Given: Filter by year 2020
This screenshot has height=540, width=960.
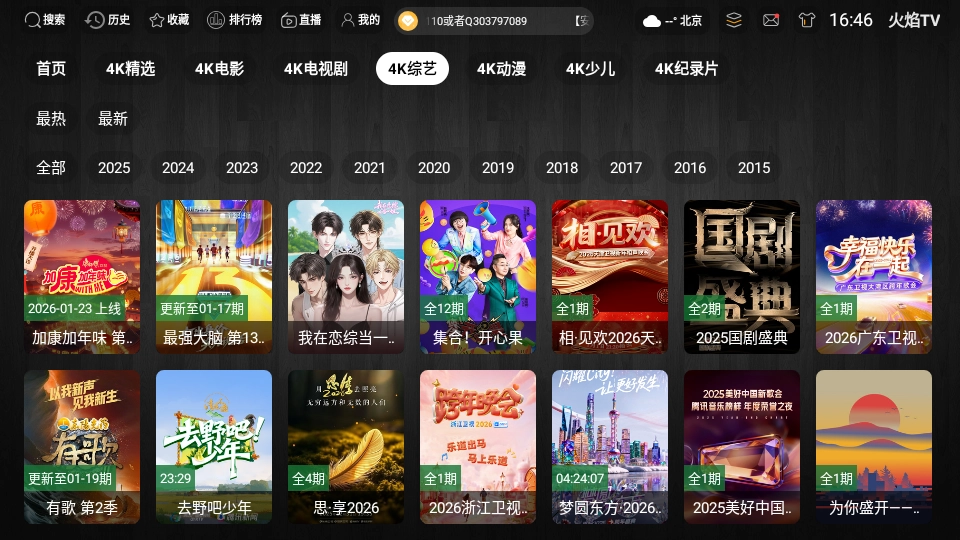Looking at the screenshot, I should point(434,167).
